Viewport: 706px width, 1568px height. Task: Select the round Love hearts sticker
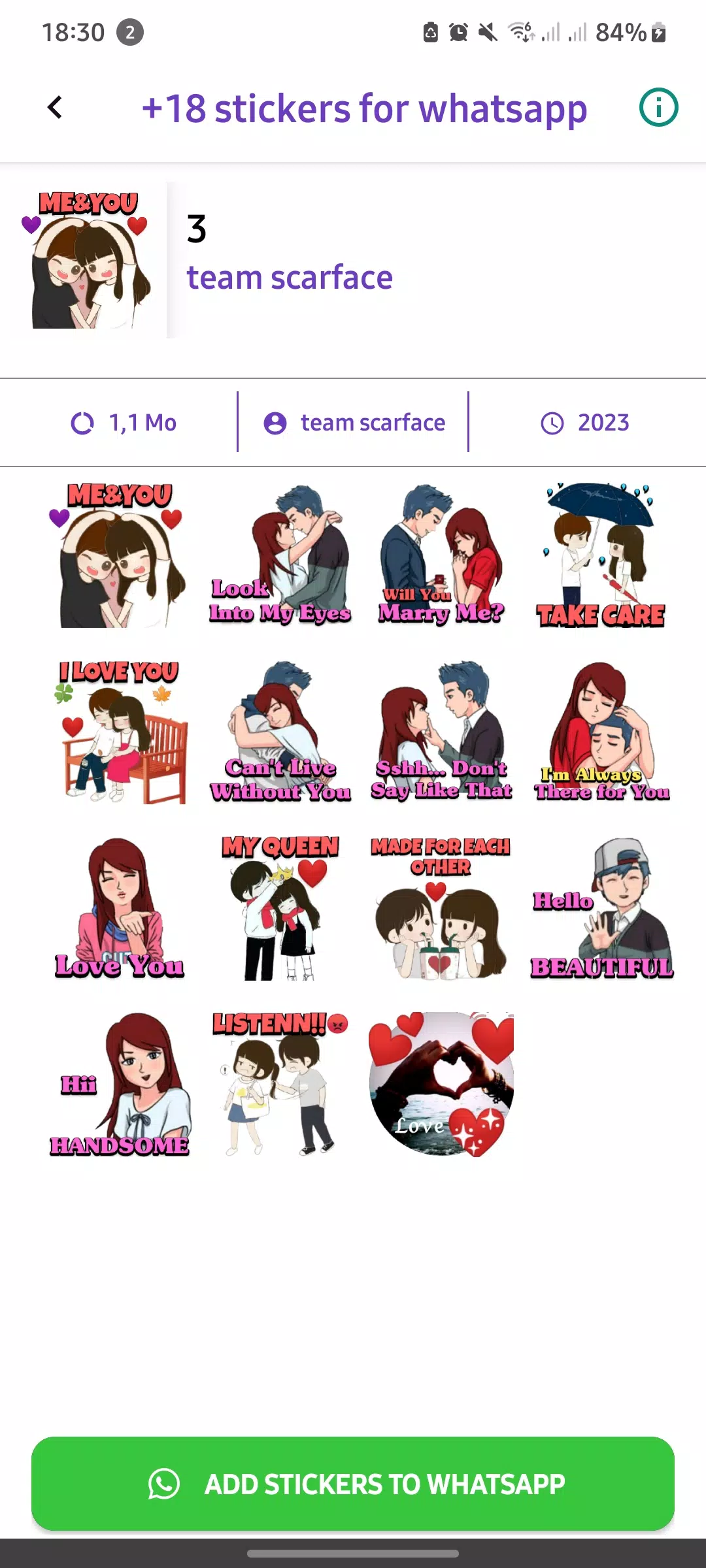point(441,1085)
